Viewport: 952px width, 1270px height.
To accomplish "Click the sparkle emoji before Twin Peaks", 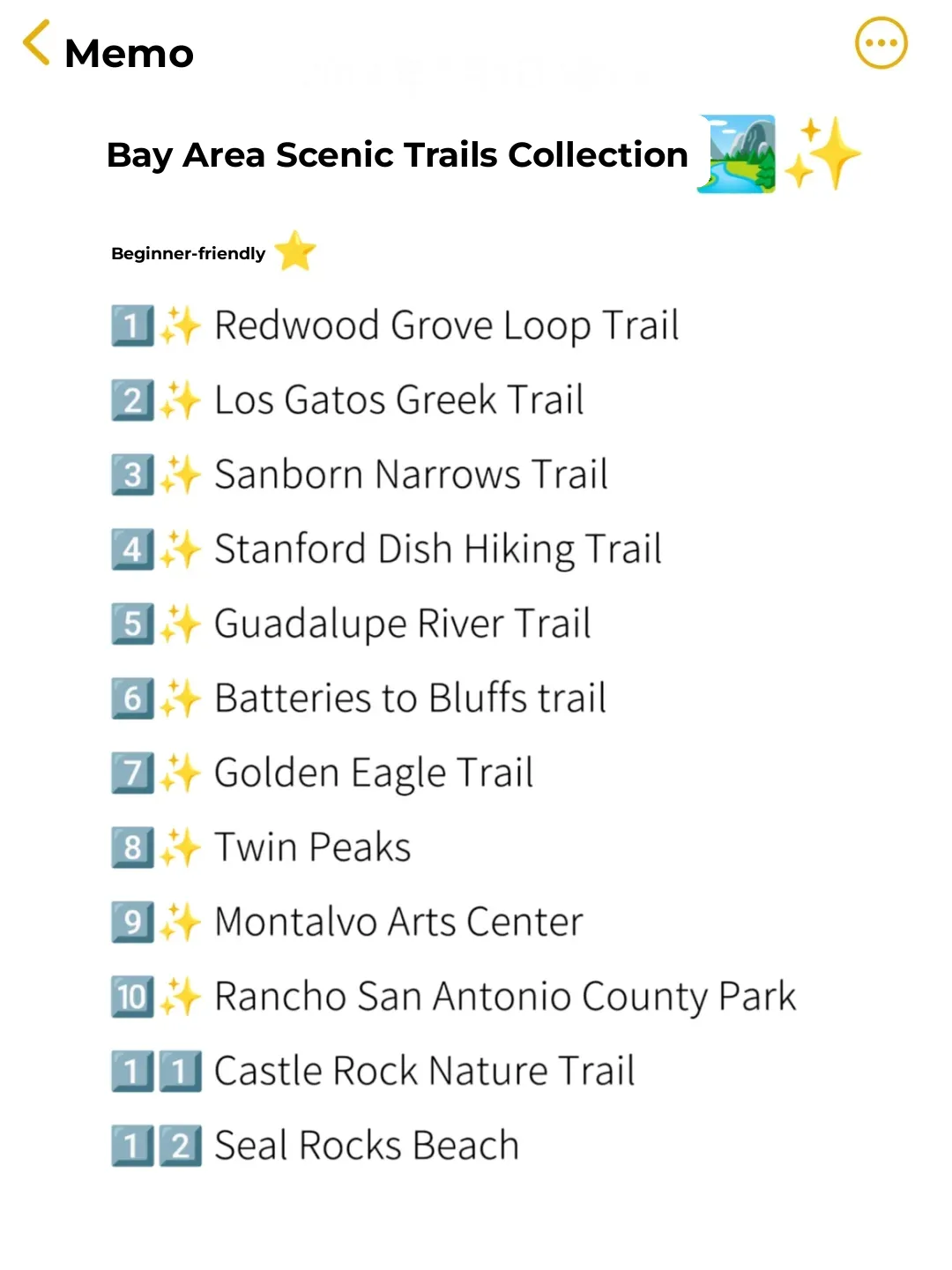I will 181,848.
